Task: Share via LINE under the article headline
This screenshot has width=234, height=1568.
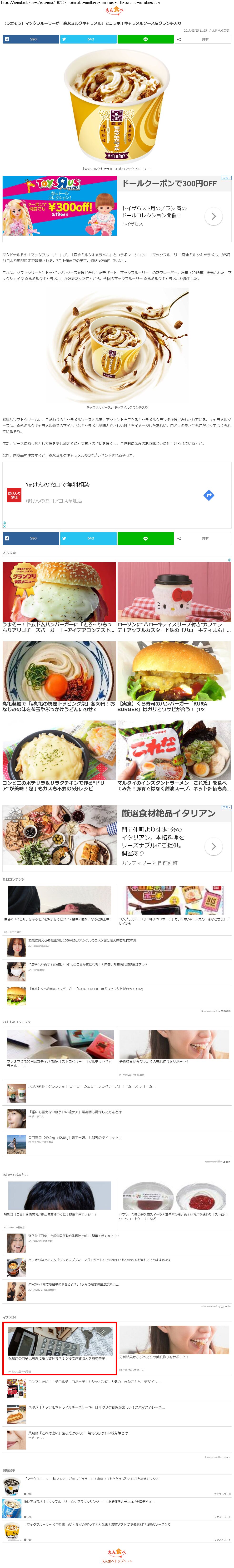Action: tap(145, 39)
